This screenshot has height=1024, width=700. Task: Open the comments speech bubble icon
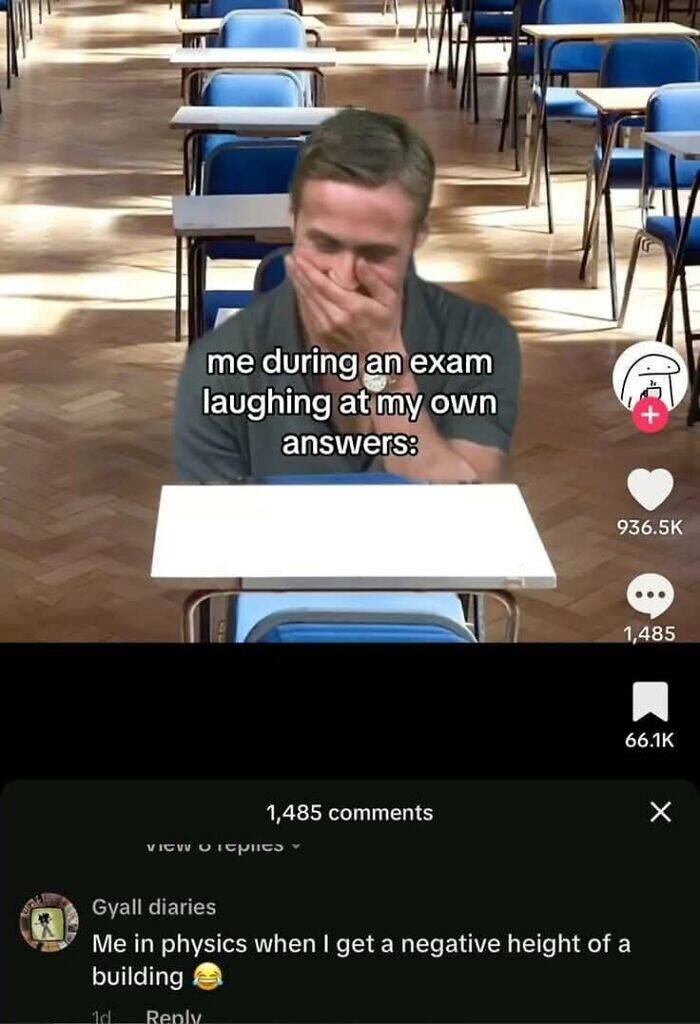650,596
